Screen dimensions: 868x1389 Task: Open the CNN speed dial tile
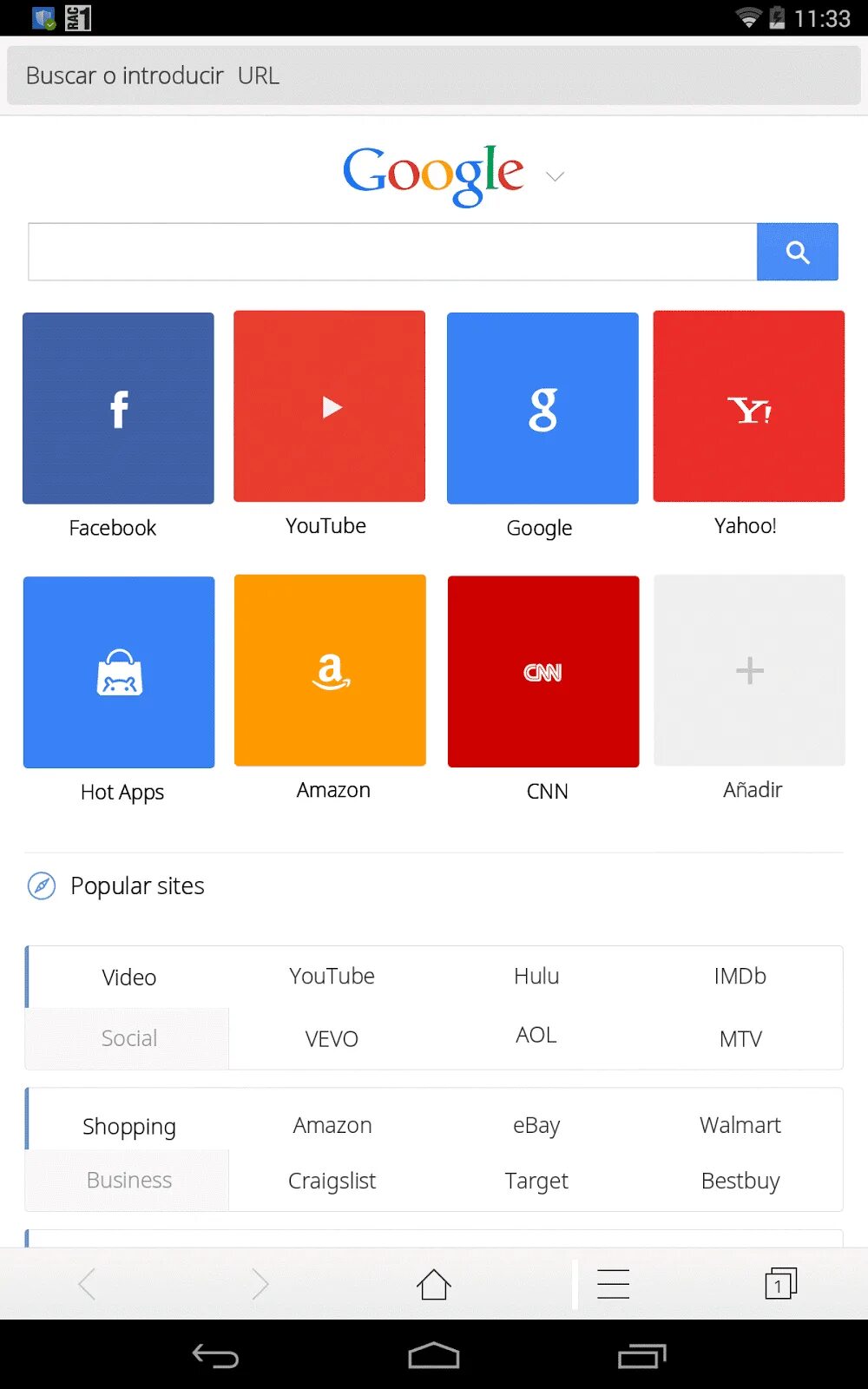click(543, 671)
